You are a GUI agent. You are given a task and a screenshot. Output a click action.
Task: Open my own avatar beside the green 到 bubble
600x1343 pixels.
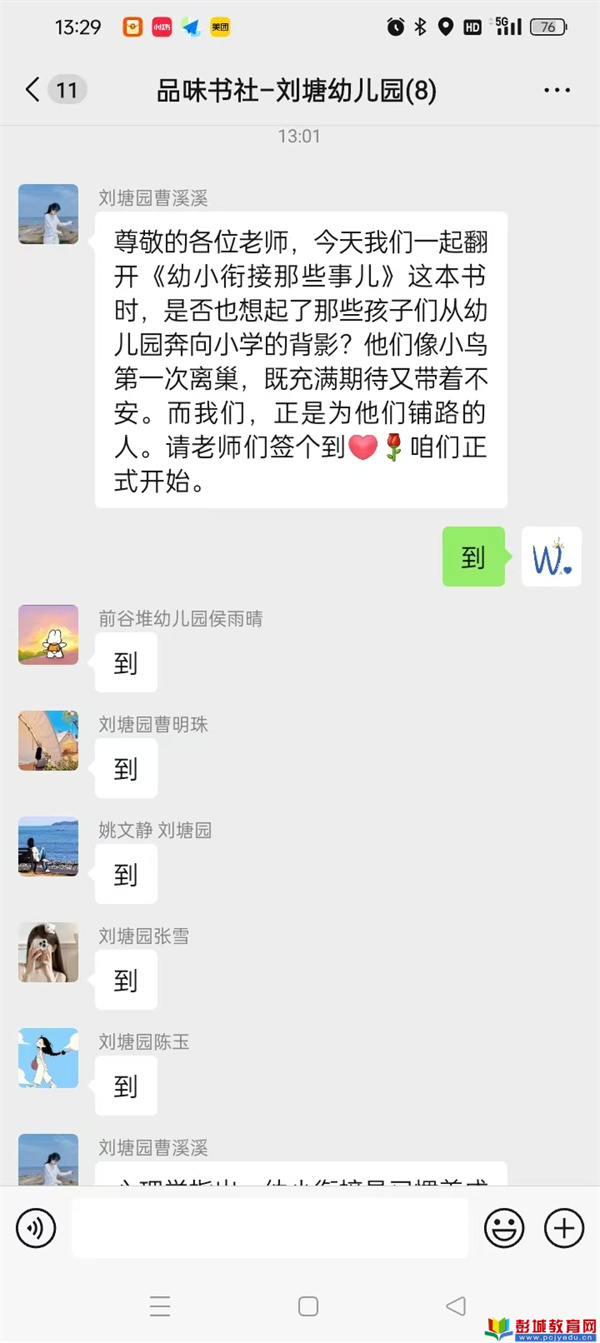[x=551, y=557]
